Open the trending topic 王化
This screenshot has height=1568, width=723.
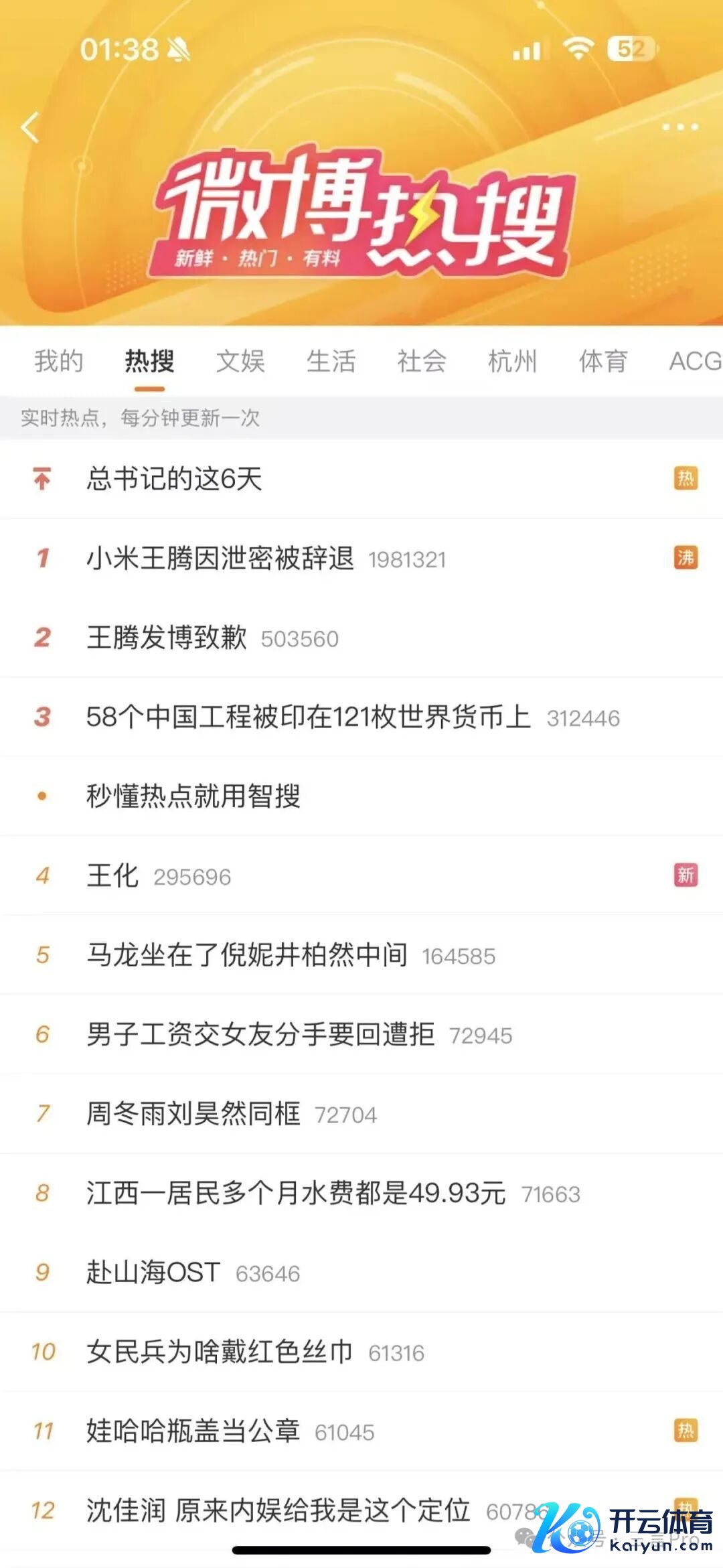pyautogui.click(x=112, y=875)
